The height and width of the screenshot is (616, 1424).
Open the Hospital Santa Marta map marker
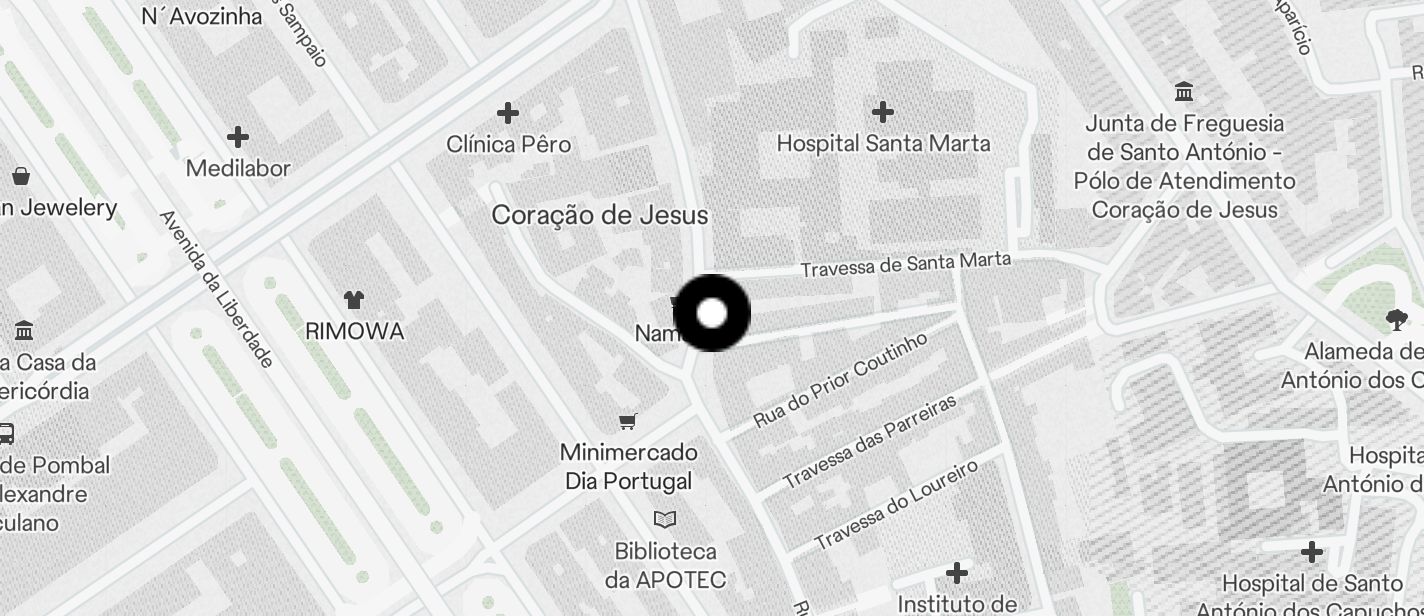click(x=882, y=112)
